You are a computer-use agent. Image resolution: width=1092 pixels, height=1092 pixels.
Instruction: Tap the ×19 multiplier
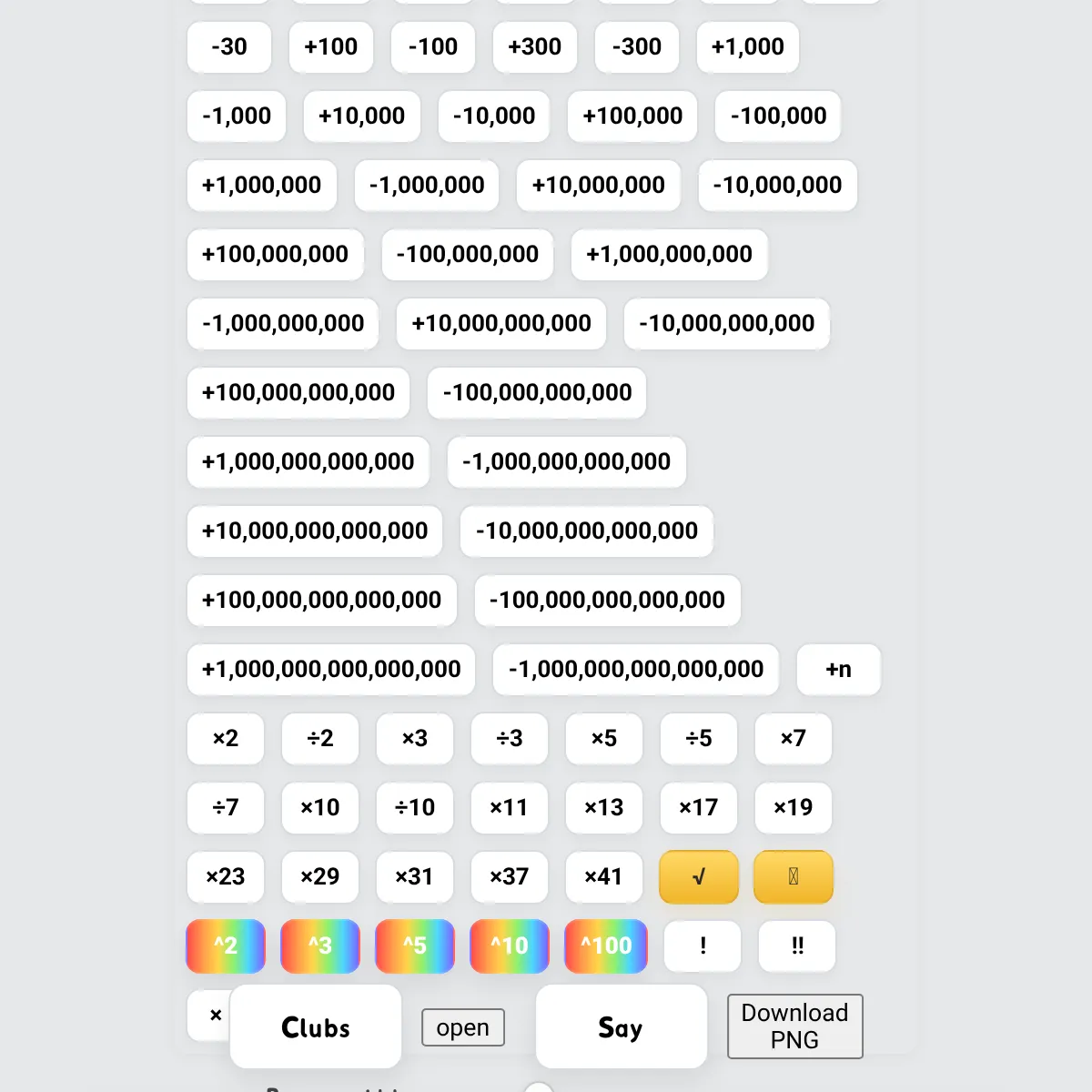pos(794,808)
